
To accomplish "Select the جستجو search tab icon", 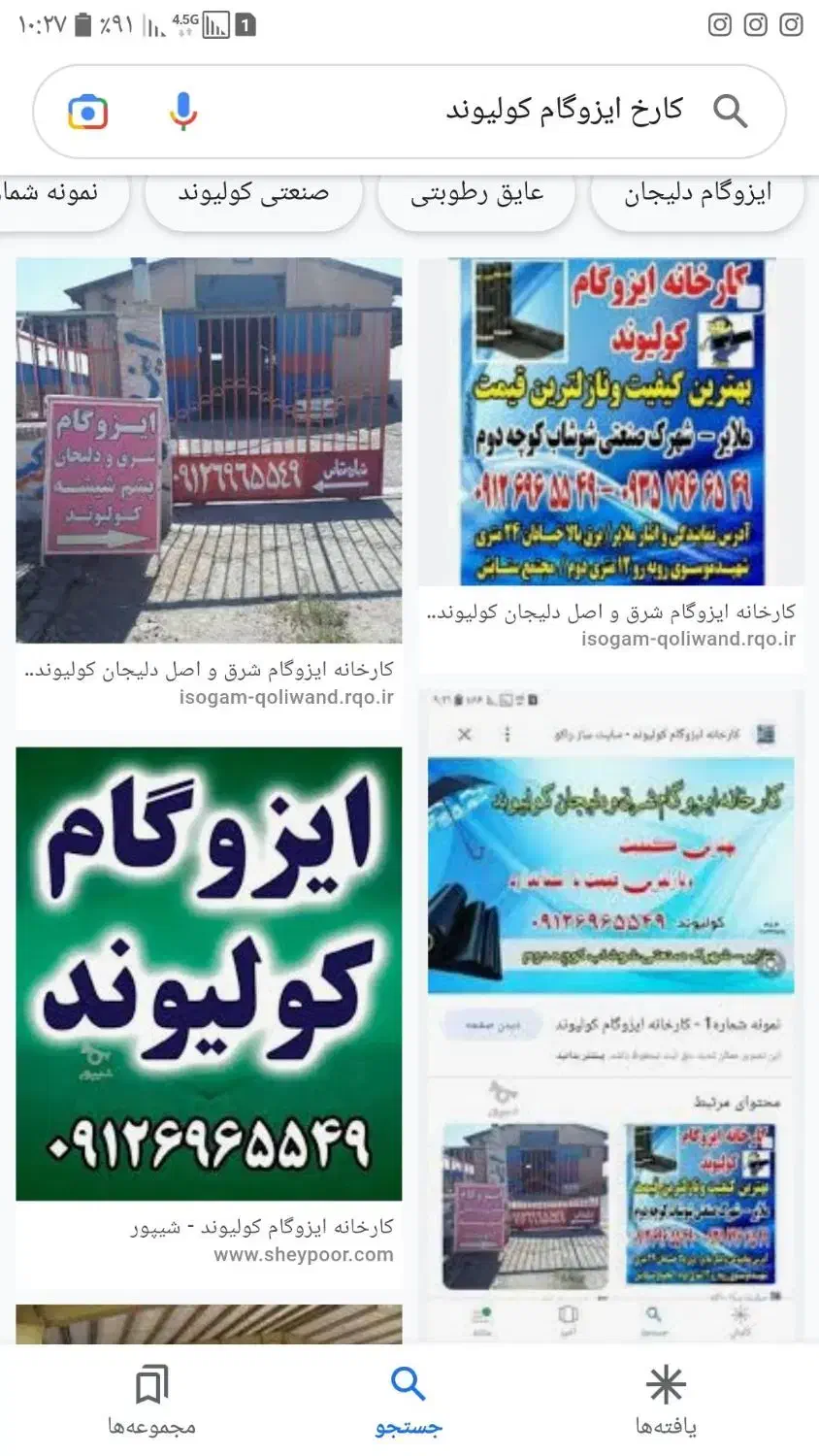I will (408, 1382).
